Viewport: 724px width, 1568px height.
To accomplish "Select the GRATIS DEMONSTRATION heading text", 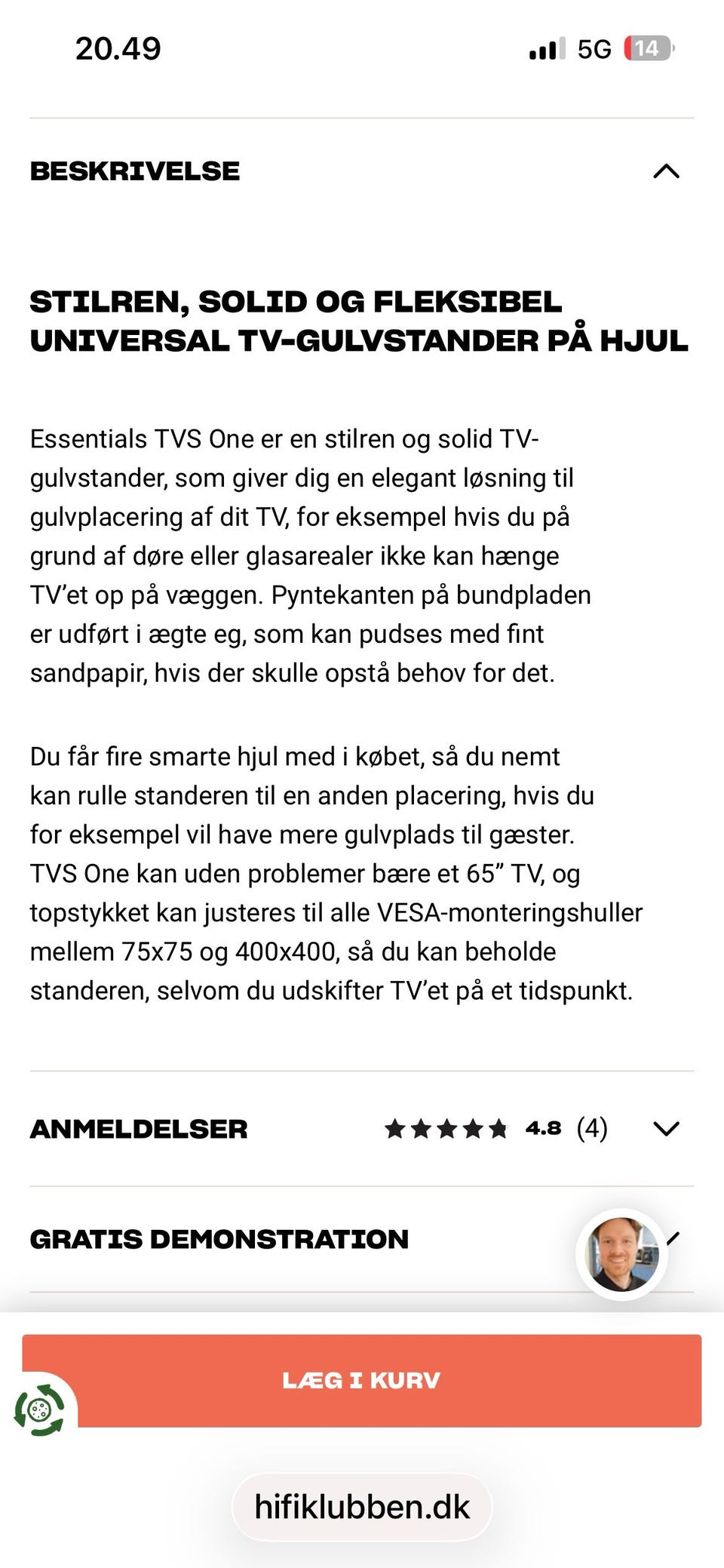I will (219, 1237).
